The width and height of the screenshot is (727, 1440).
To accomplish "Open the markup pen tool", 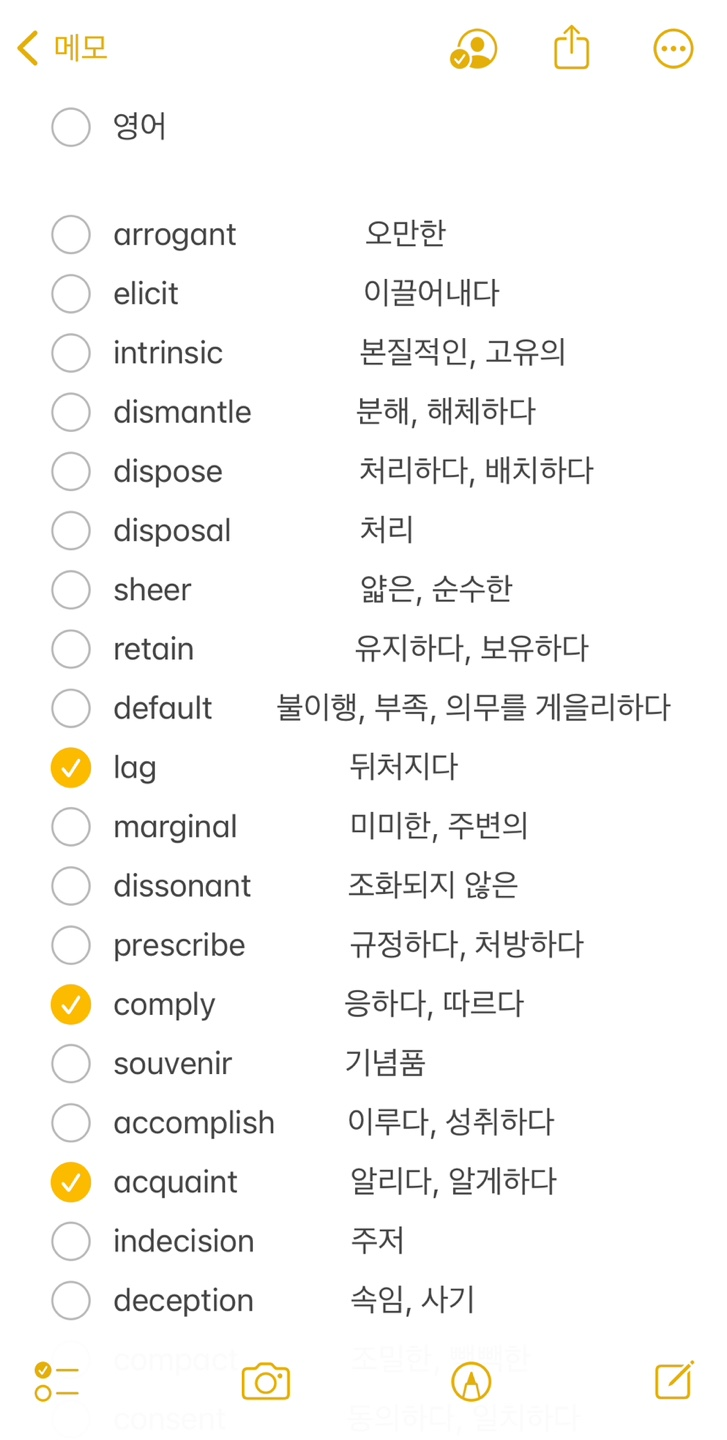I will tap(471, 1381).
